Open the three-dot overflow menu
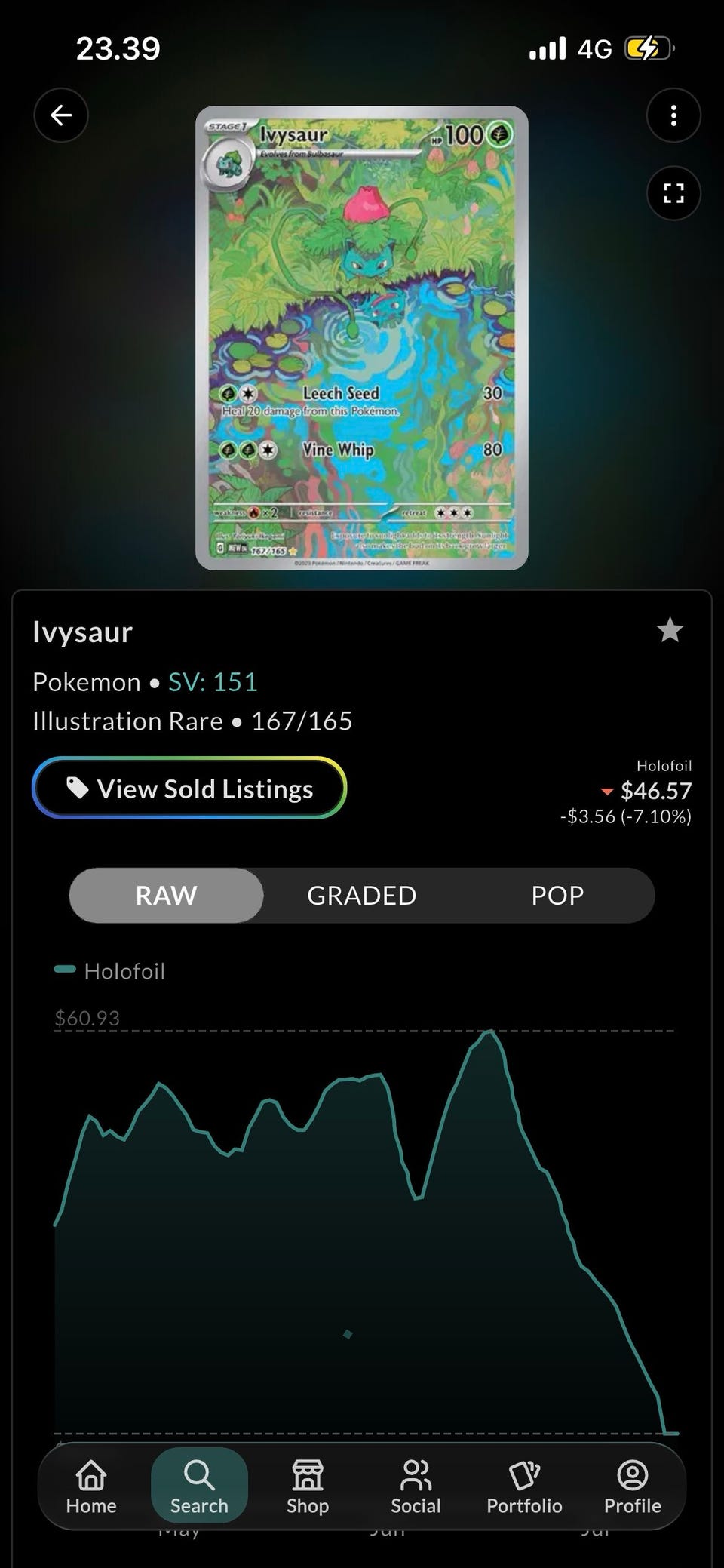 [673, 115]
